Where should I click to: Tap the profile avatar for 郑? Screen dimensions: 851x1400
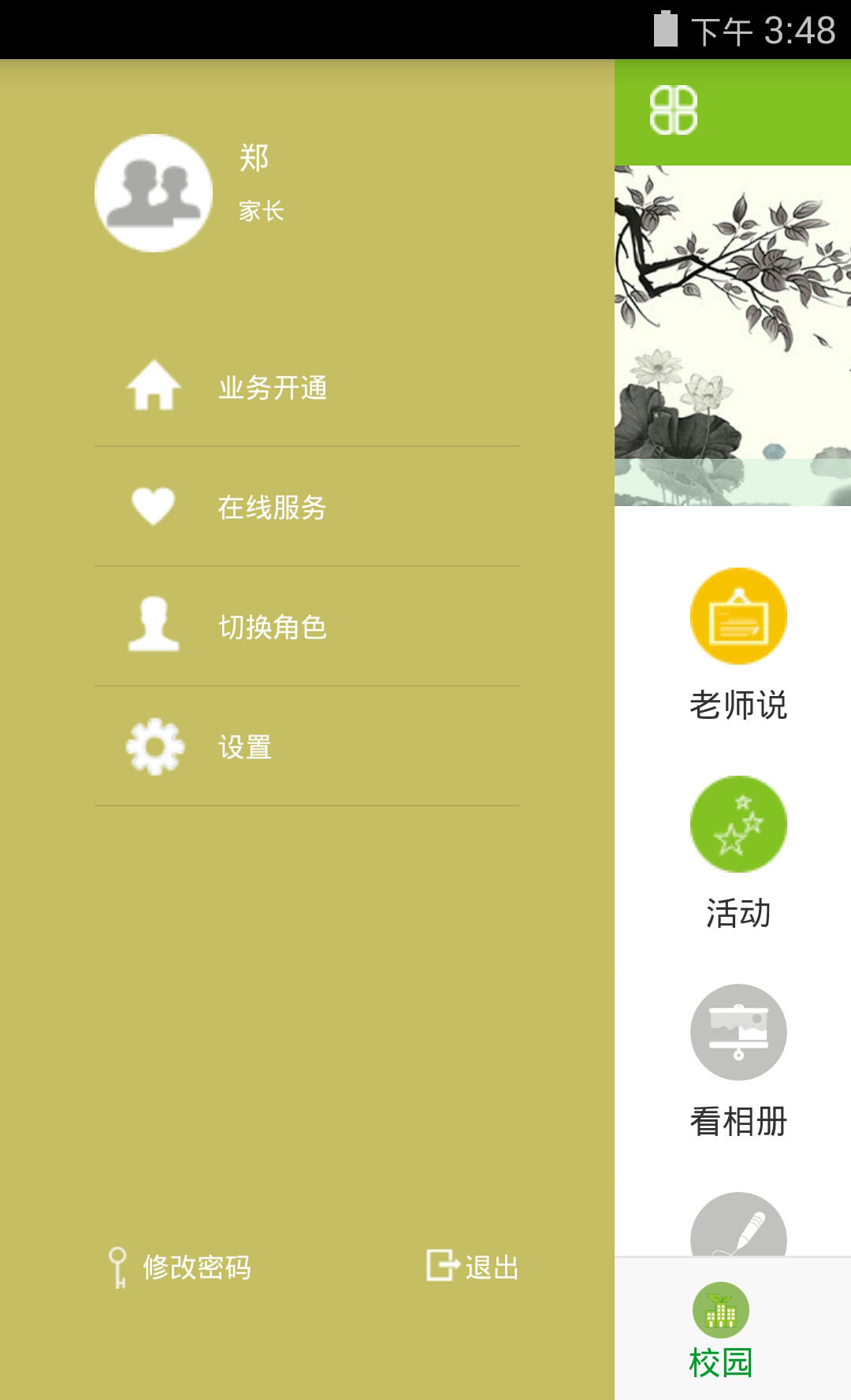(x=154, y=193)
